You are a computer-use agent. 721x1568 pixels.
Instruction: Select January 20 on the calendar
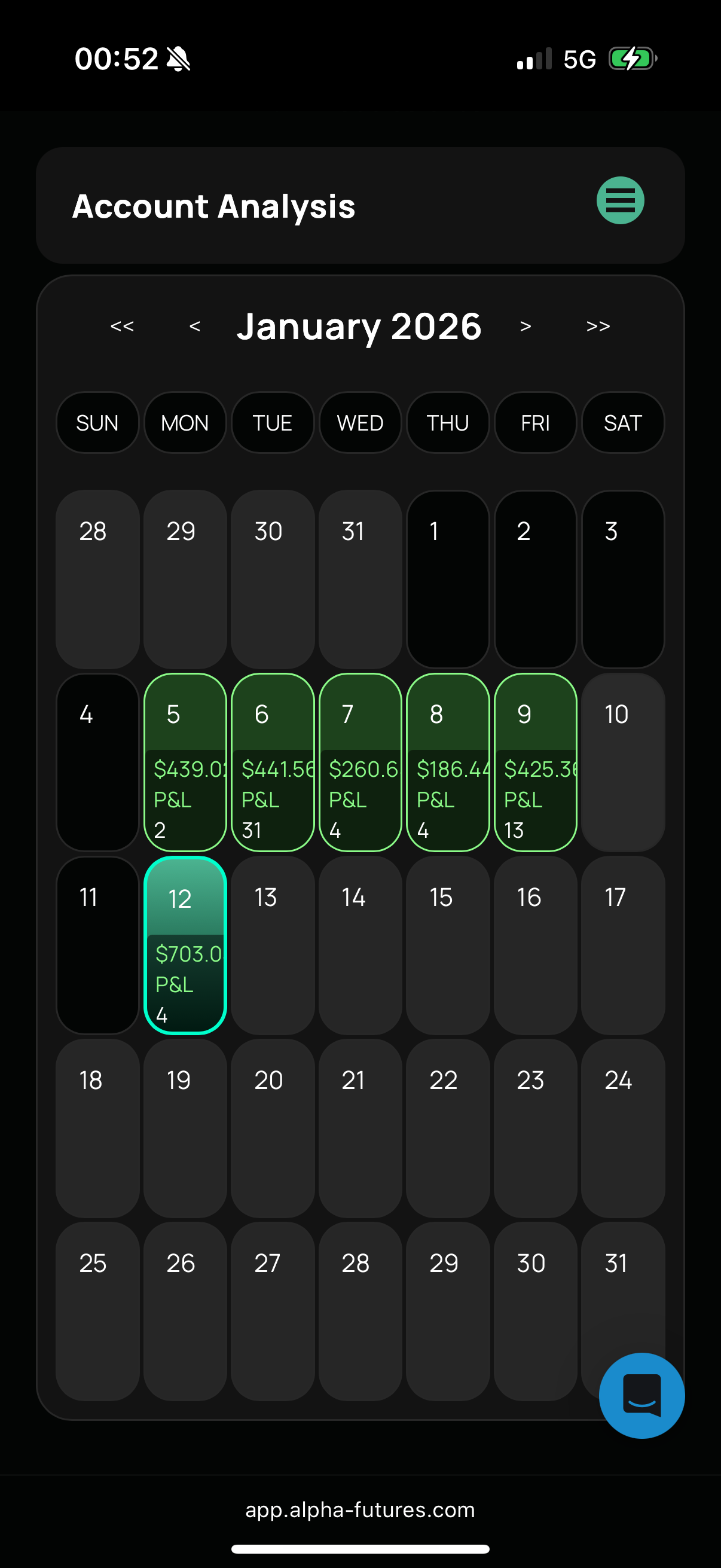pyautogui.click(x=273, y=1128)
